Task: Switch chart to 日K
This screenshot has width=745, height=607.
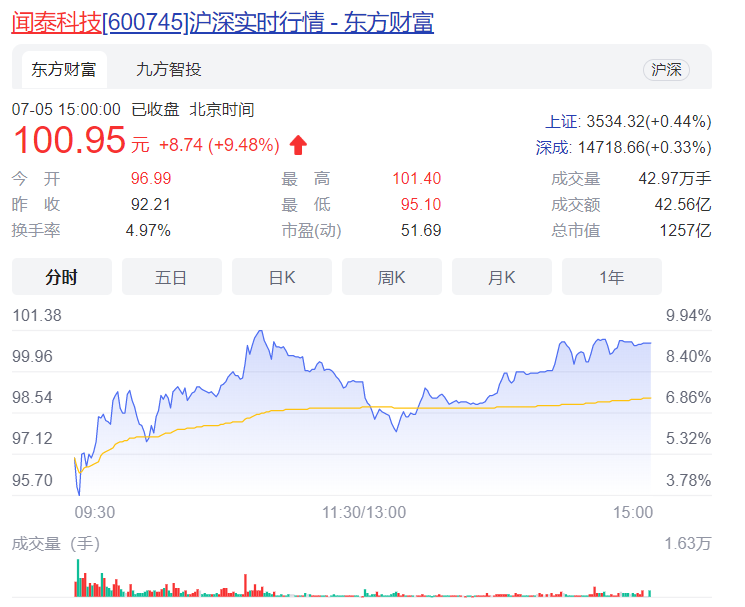Action: coord(282,277)
